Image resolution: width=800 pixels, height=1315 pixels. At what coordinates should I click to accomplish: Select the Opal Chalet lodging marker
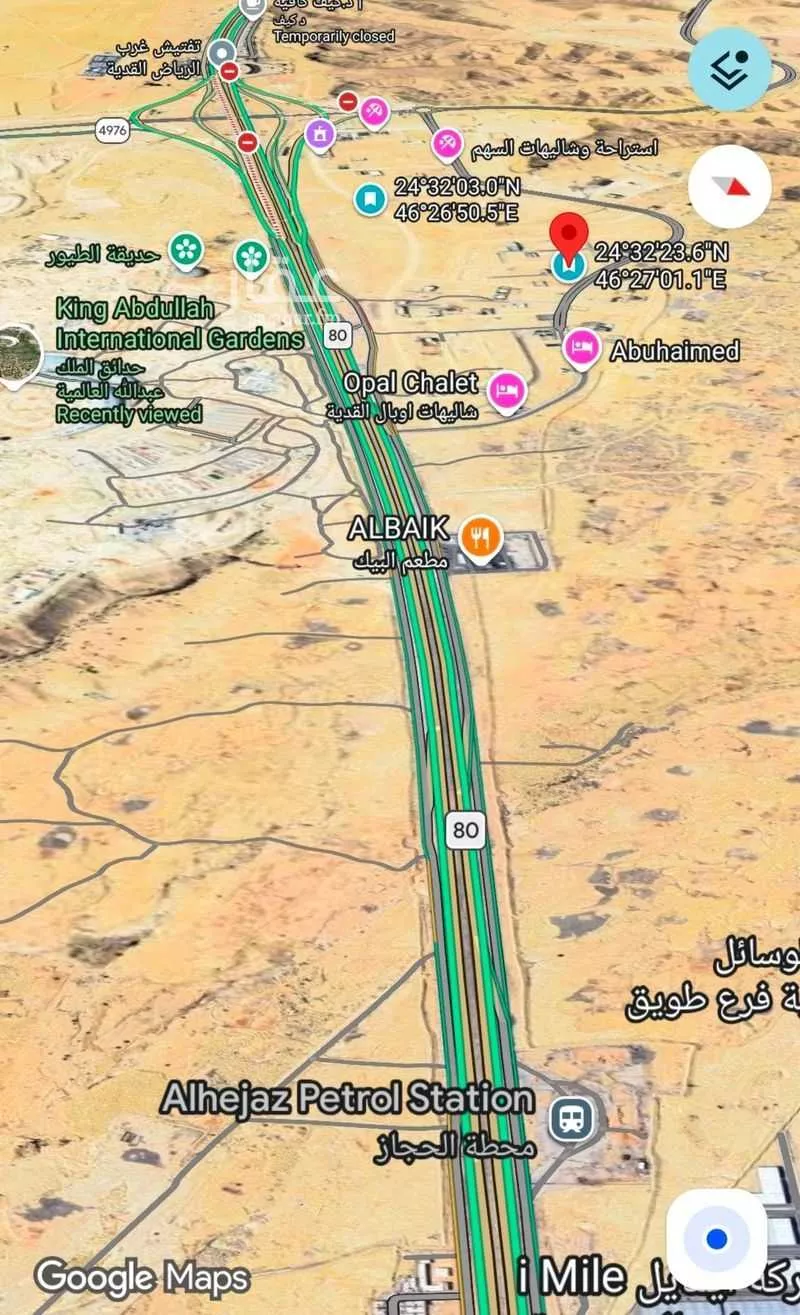[509, 391]
